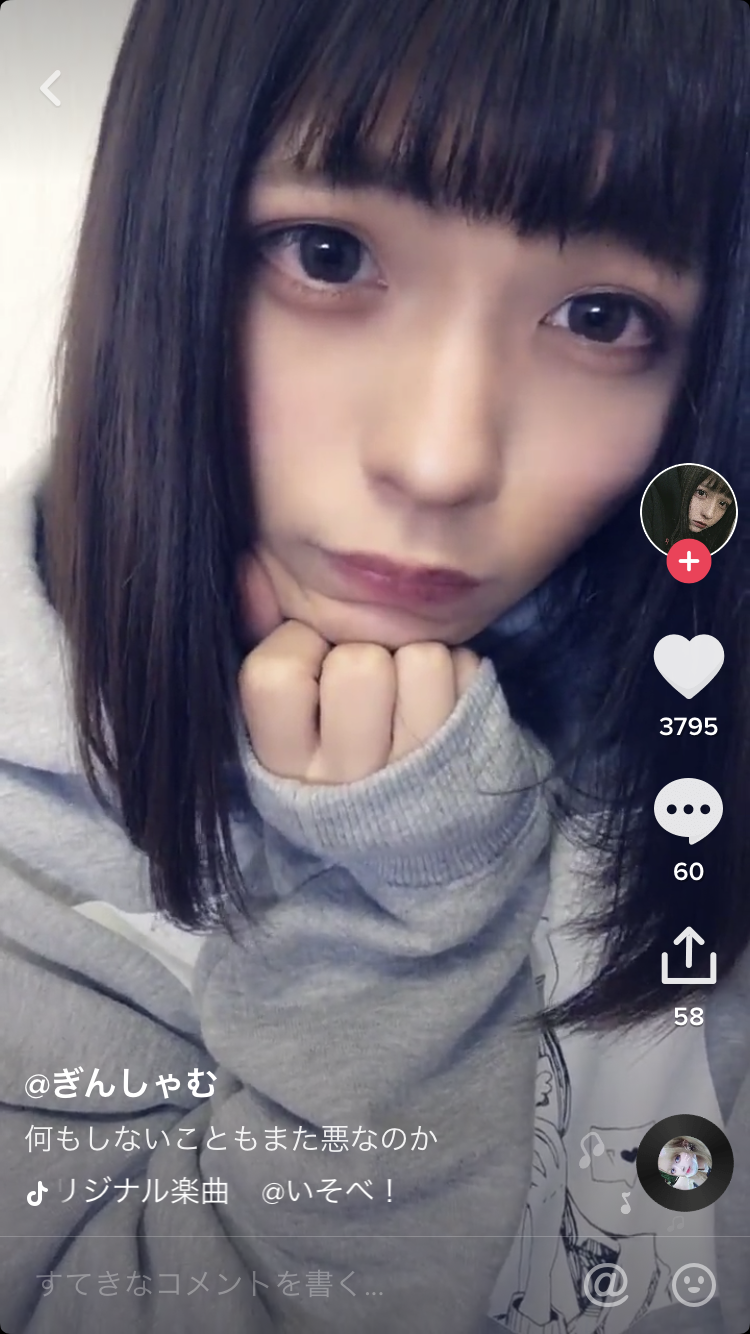The image size is (750, 1334).
Task: Open the original sound track link
Action: tap(140, 1191)
